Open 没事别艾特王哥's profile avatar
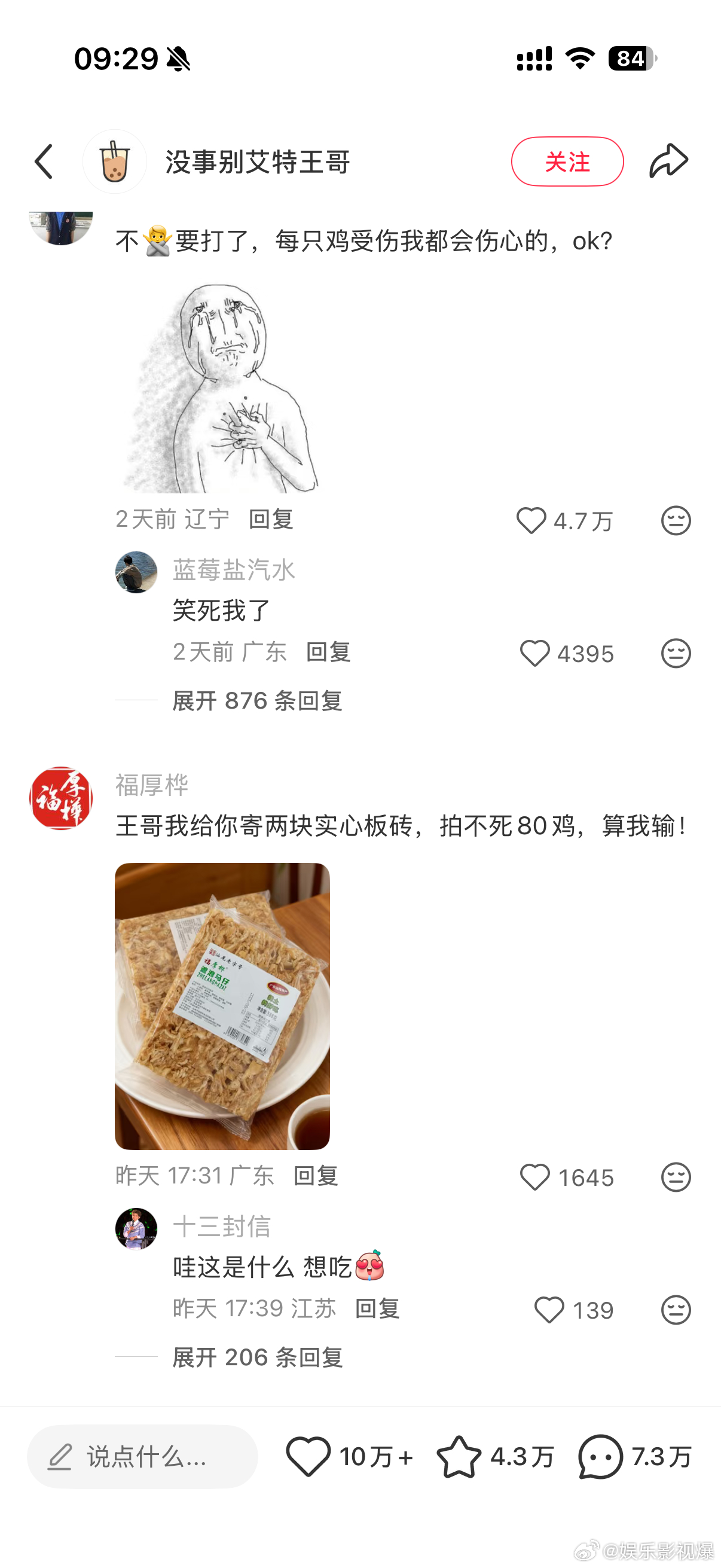 (114, 161)
